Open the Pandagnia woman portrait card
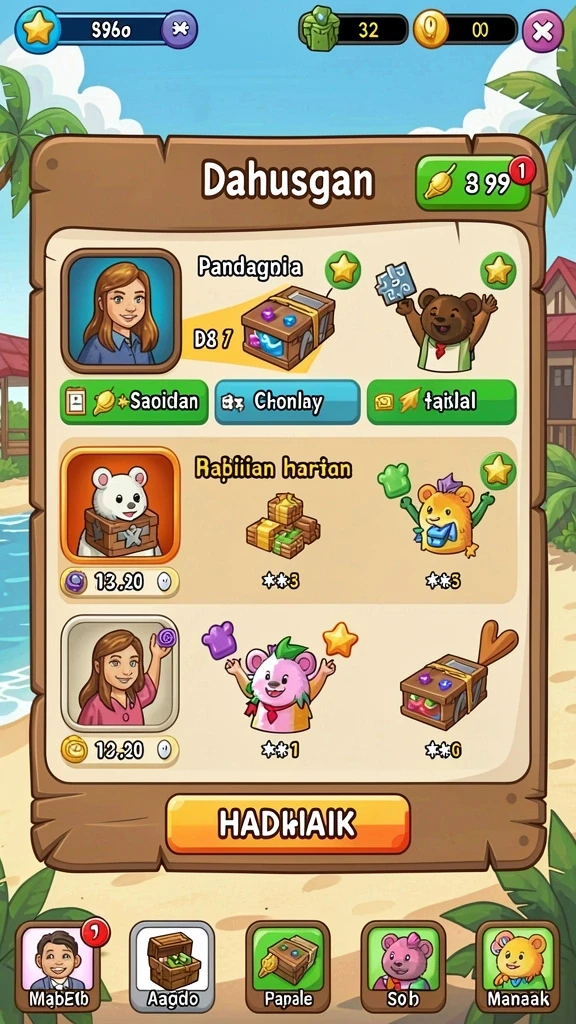The width and height of the screenshot is (576, 1024). [x=121, y=310]
